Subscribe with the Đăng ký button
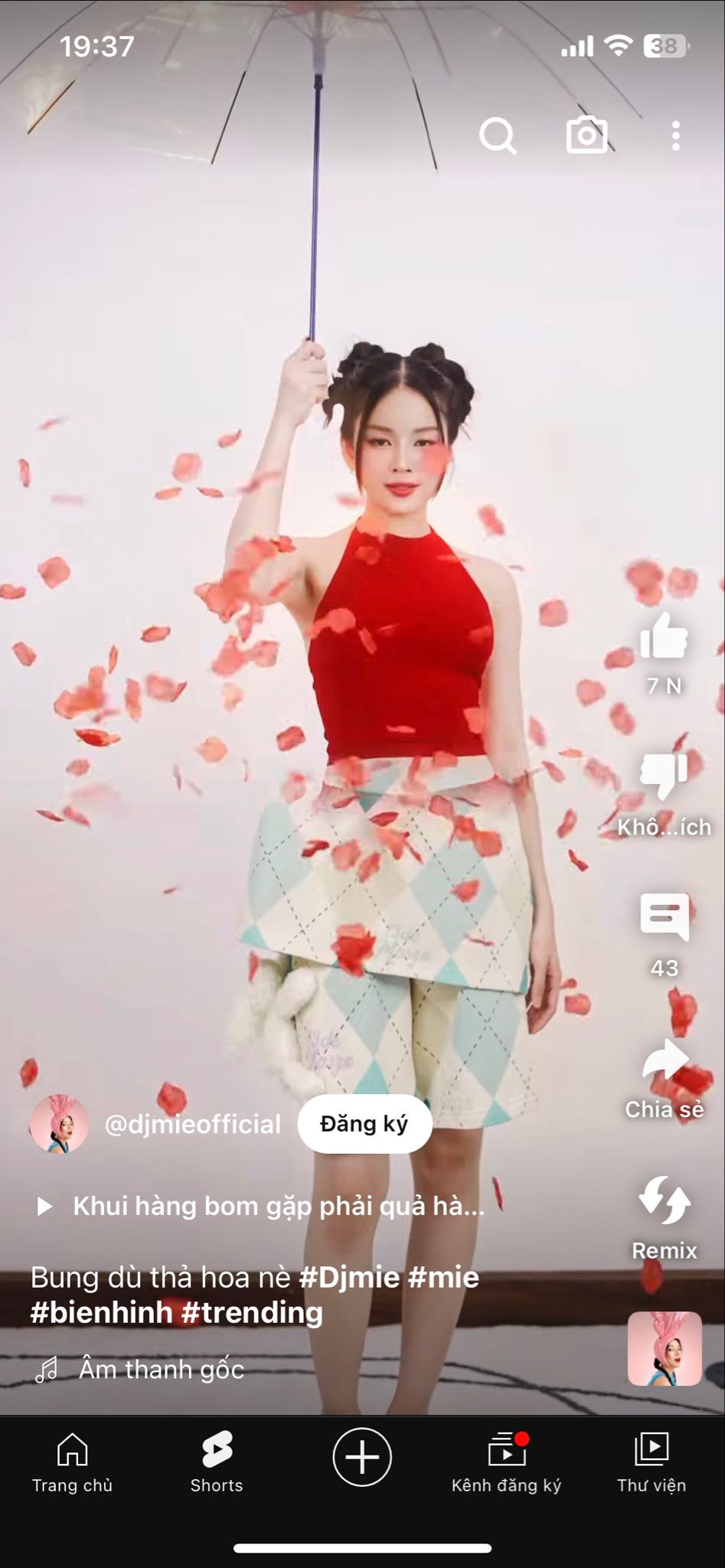The height and width of the screenshot is (1568, 725). point(364,1124)
